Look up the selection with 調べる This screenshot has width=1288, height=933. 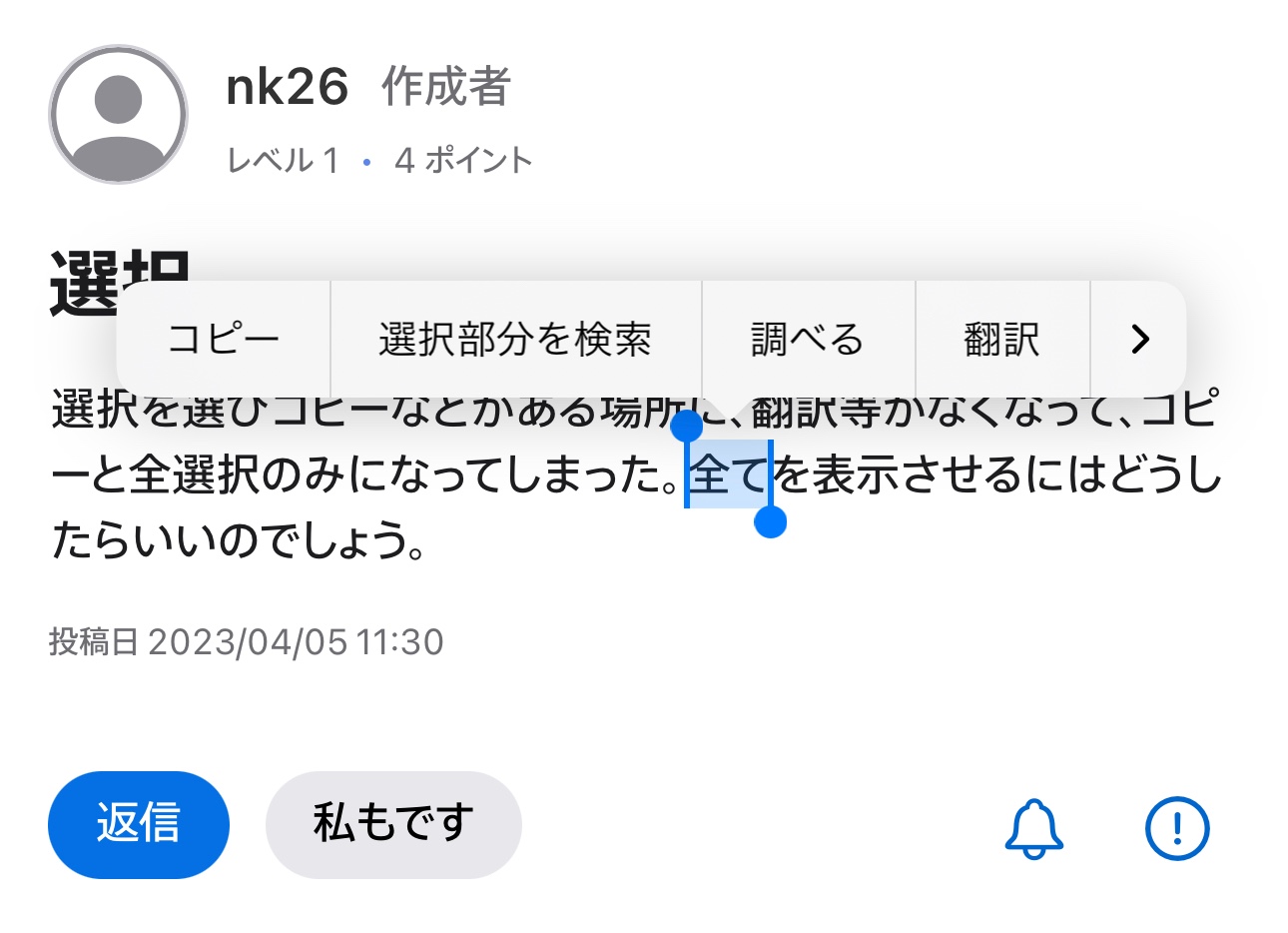pyautogui.click(x=807, y=340)
